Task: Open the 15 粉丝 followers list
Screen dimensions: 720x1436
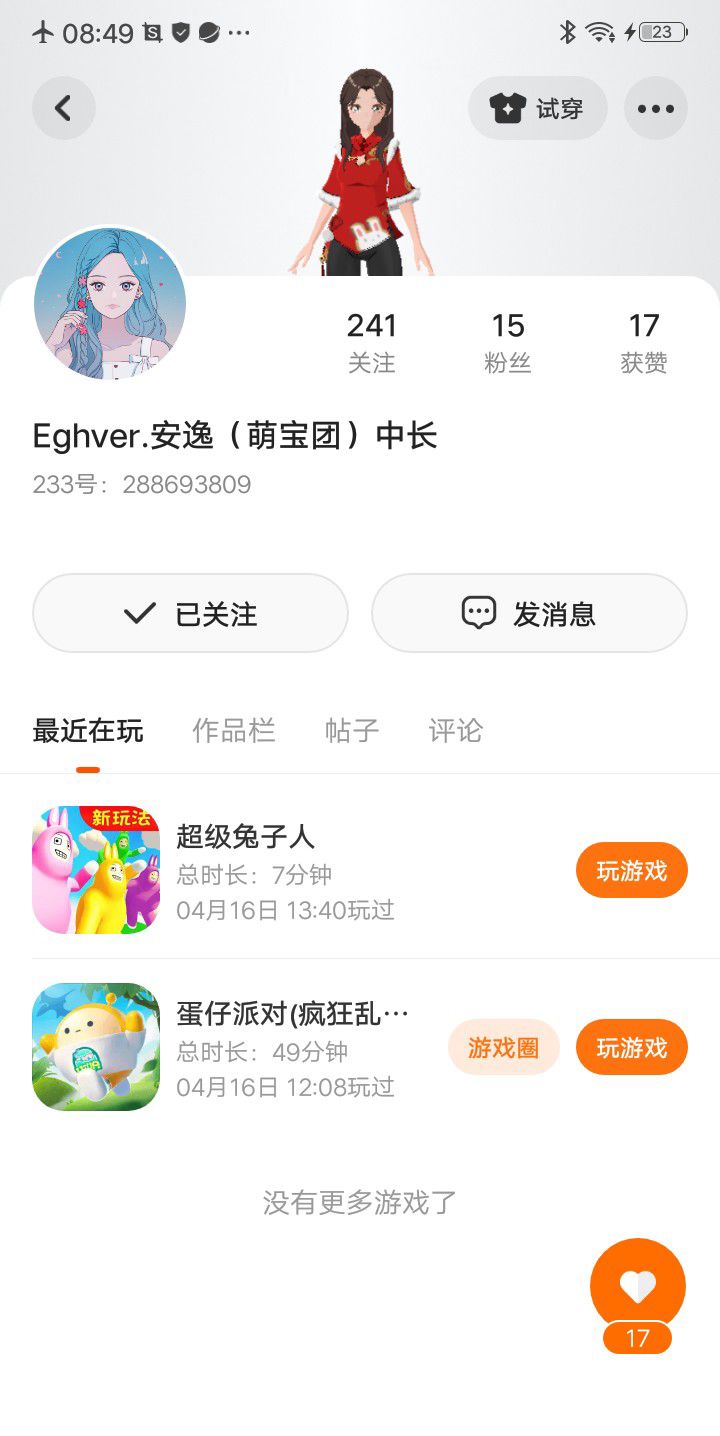Action: [508, 342]
